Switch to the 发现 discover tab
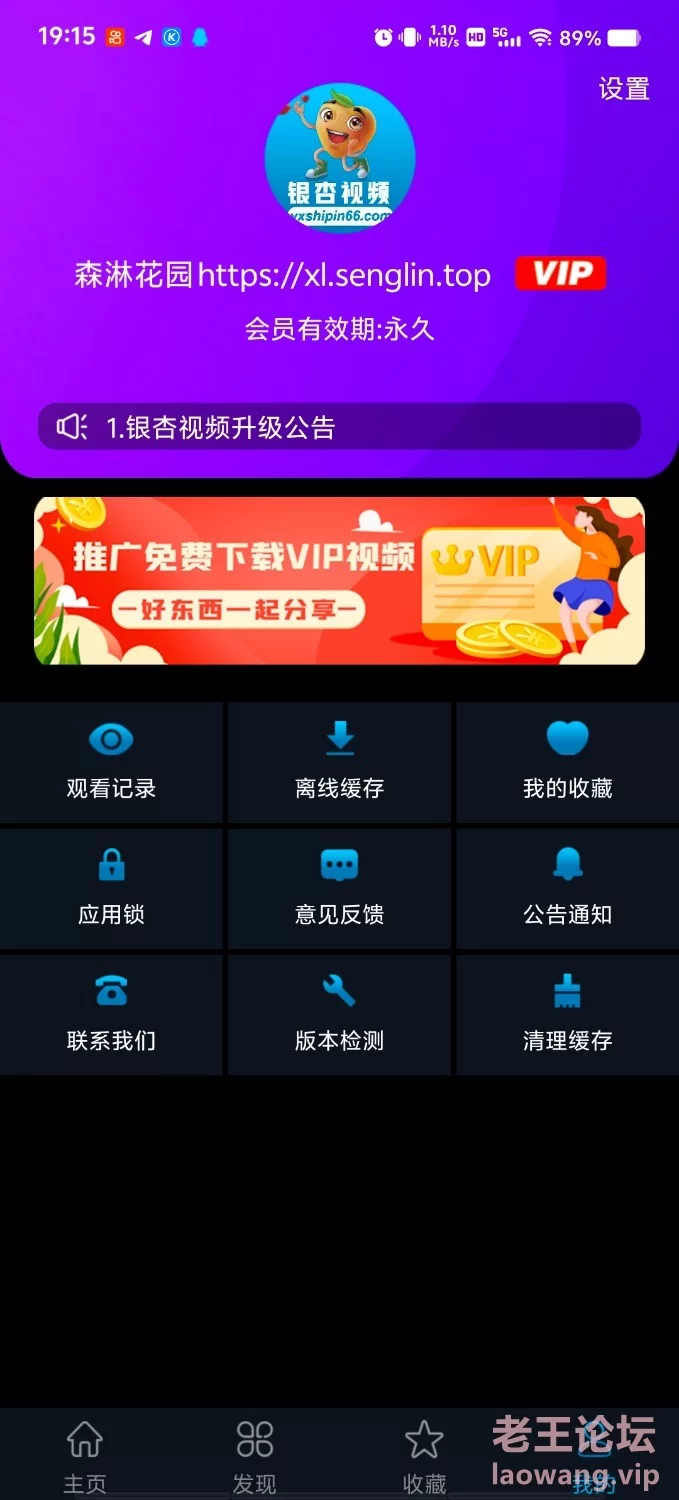The image size is (679, 1500). 254,1456
